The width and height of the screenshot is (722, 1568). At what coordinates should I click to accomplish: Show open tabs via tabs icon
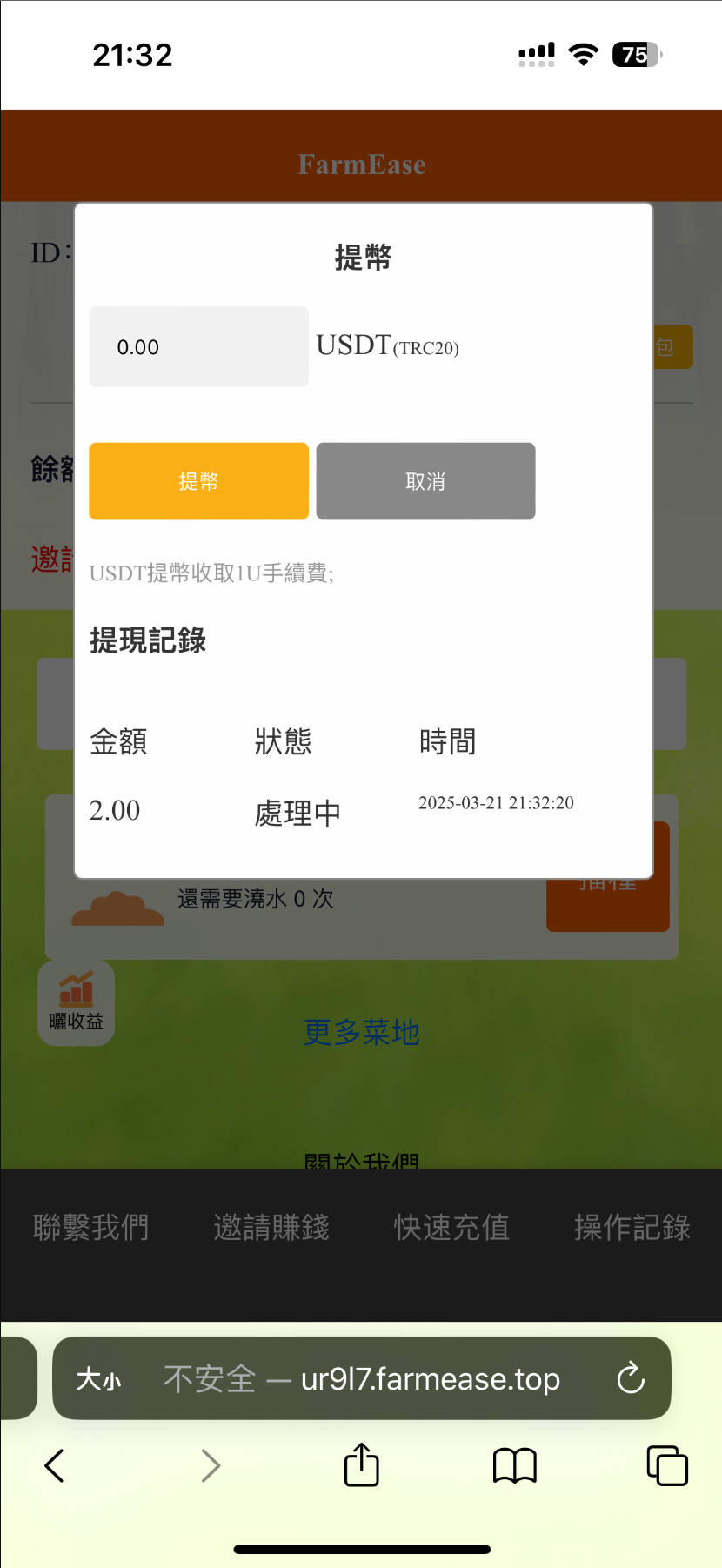[x=666, y=1465]
